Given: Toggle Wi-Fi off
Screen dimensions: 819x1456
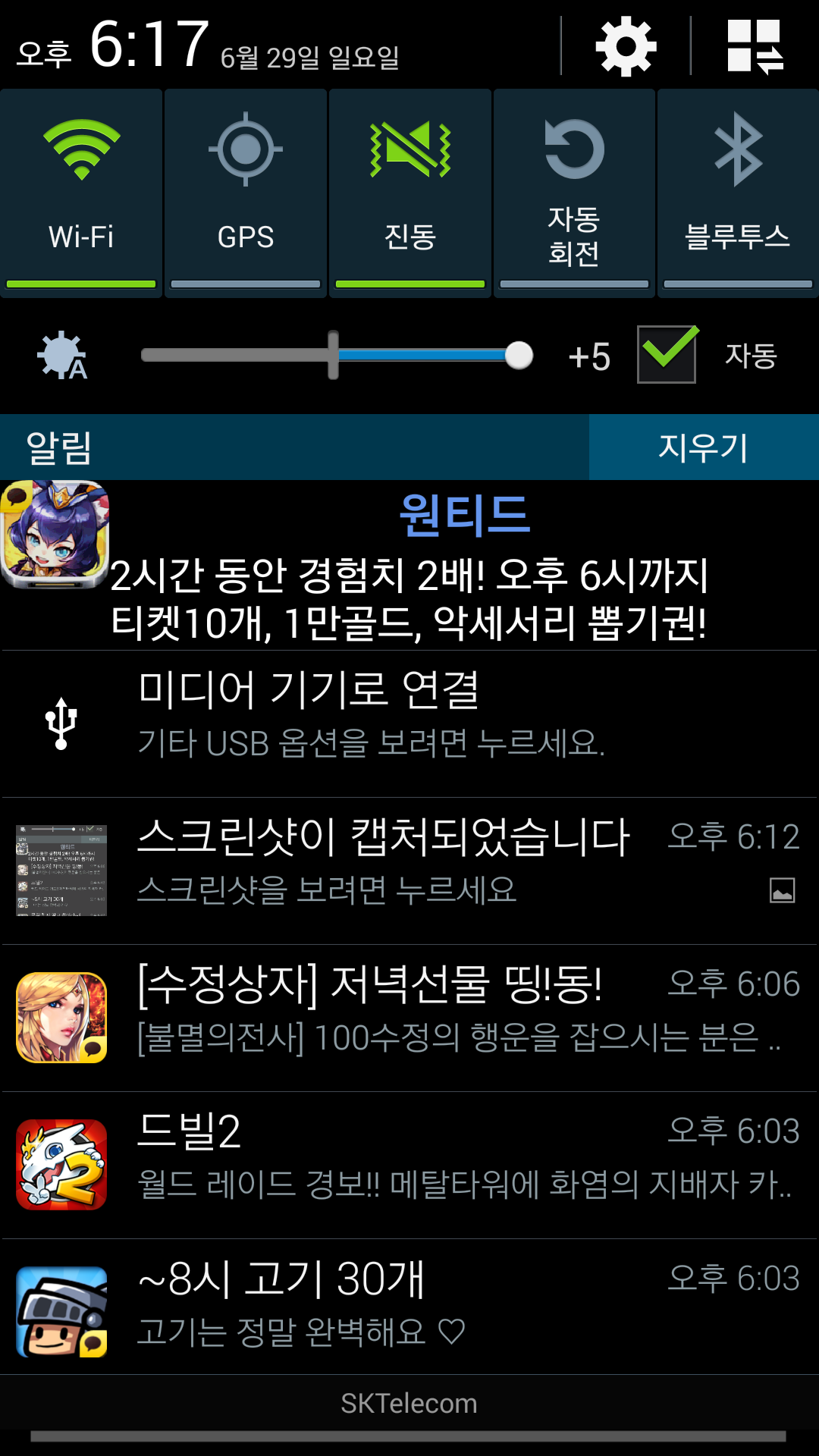Looking at the screenshot, I should tap(81, 193).
